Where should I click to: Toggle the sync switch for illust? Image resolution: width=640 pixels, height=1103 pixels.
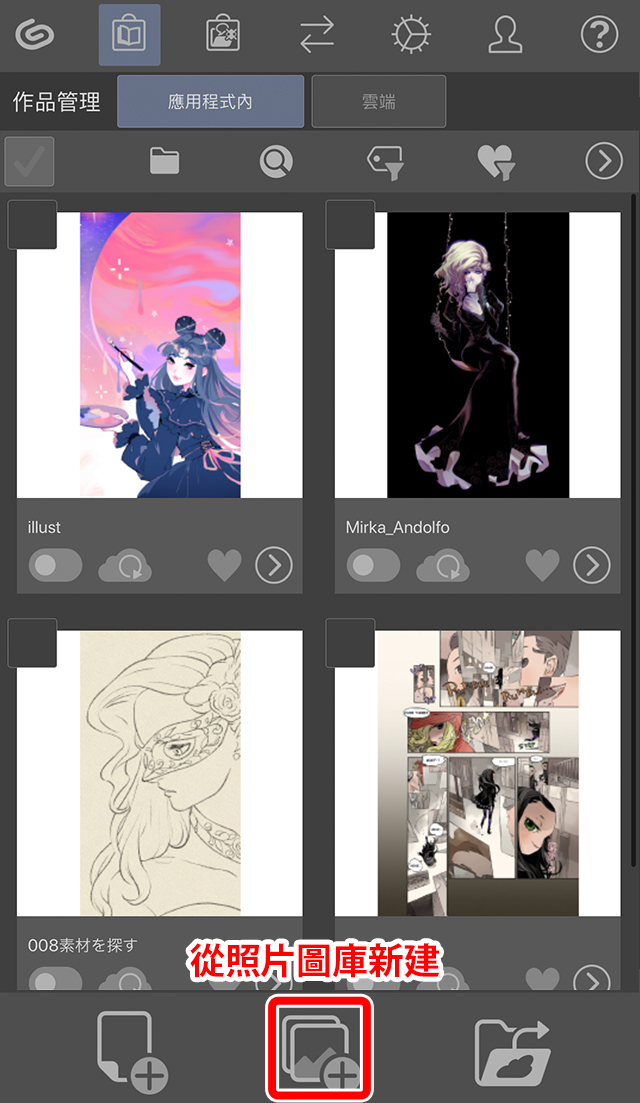(56, 566)
